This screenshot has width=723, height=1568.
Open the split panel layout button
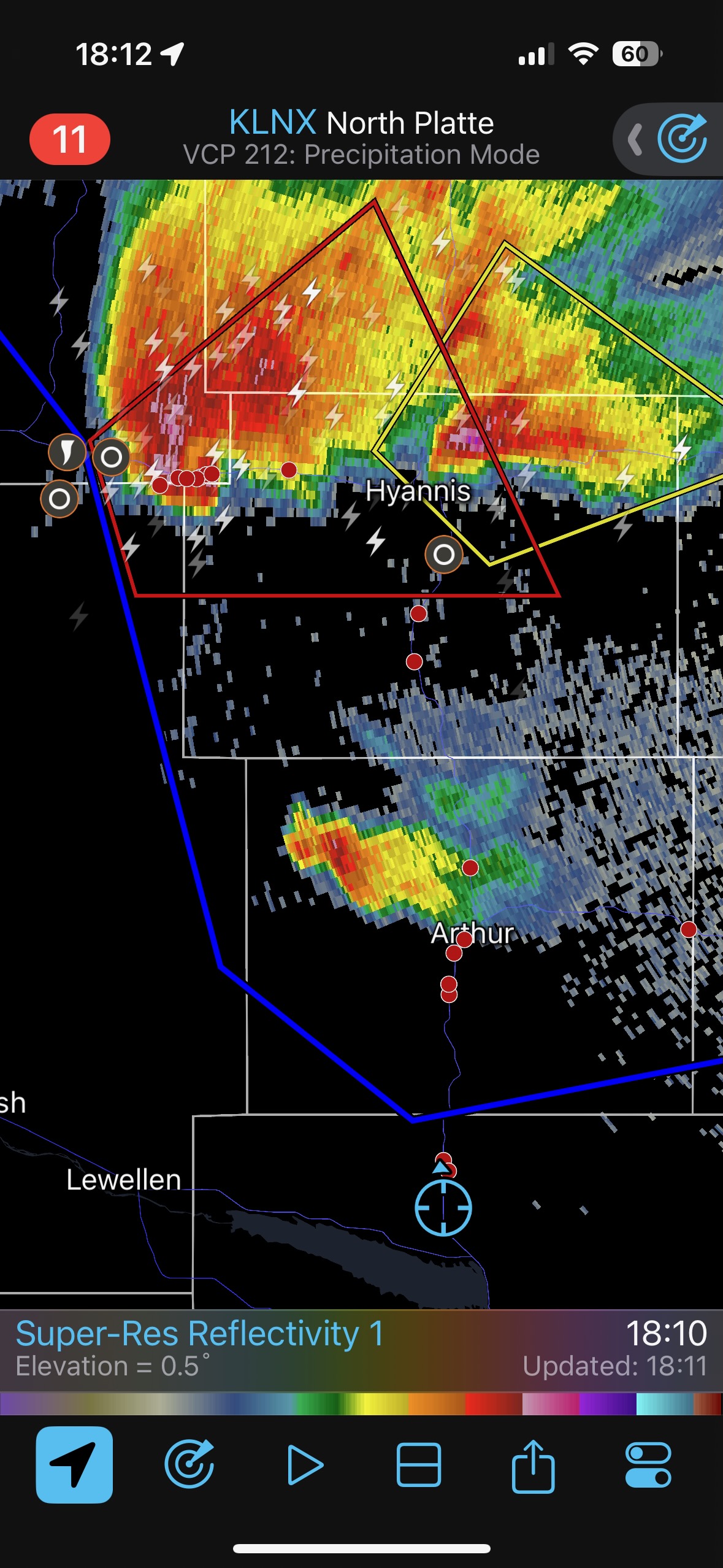click(x=419, y=1465)
